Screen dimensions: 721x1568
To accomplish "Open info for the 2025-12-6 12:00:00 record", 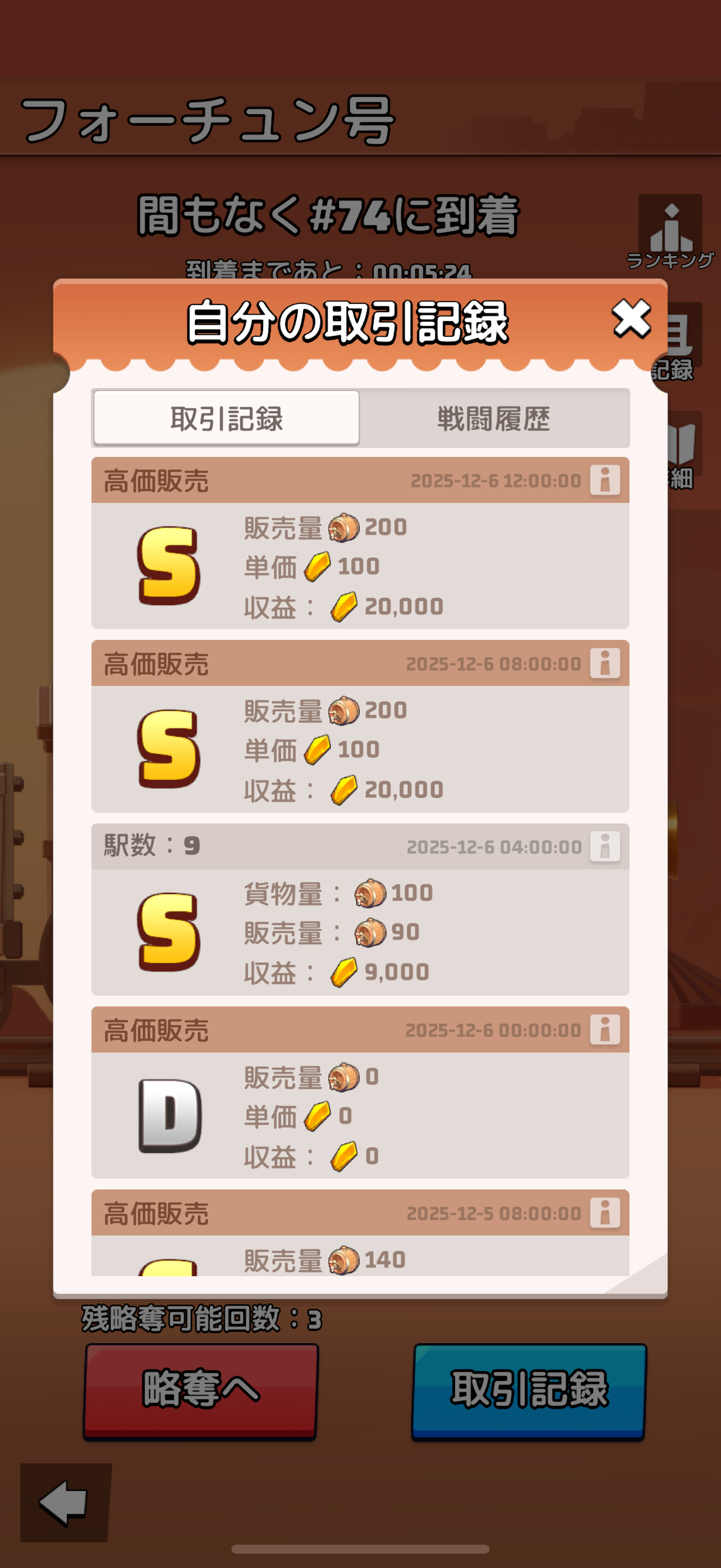I will point(604,480).
